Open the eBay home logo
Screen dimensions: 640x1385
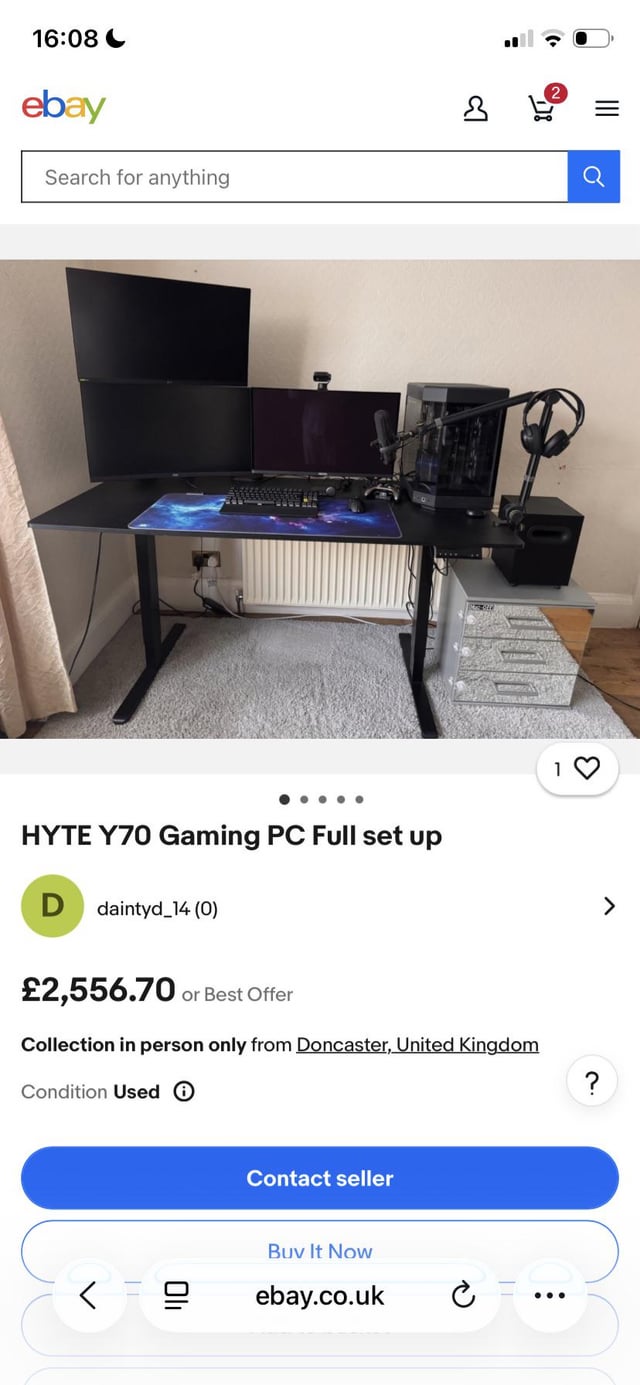63,106
